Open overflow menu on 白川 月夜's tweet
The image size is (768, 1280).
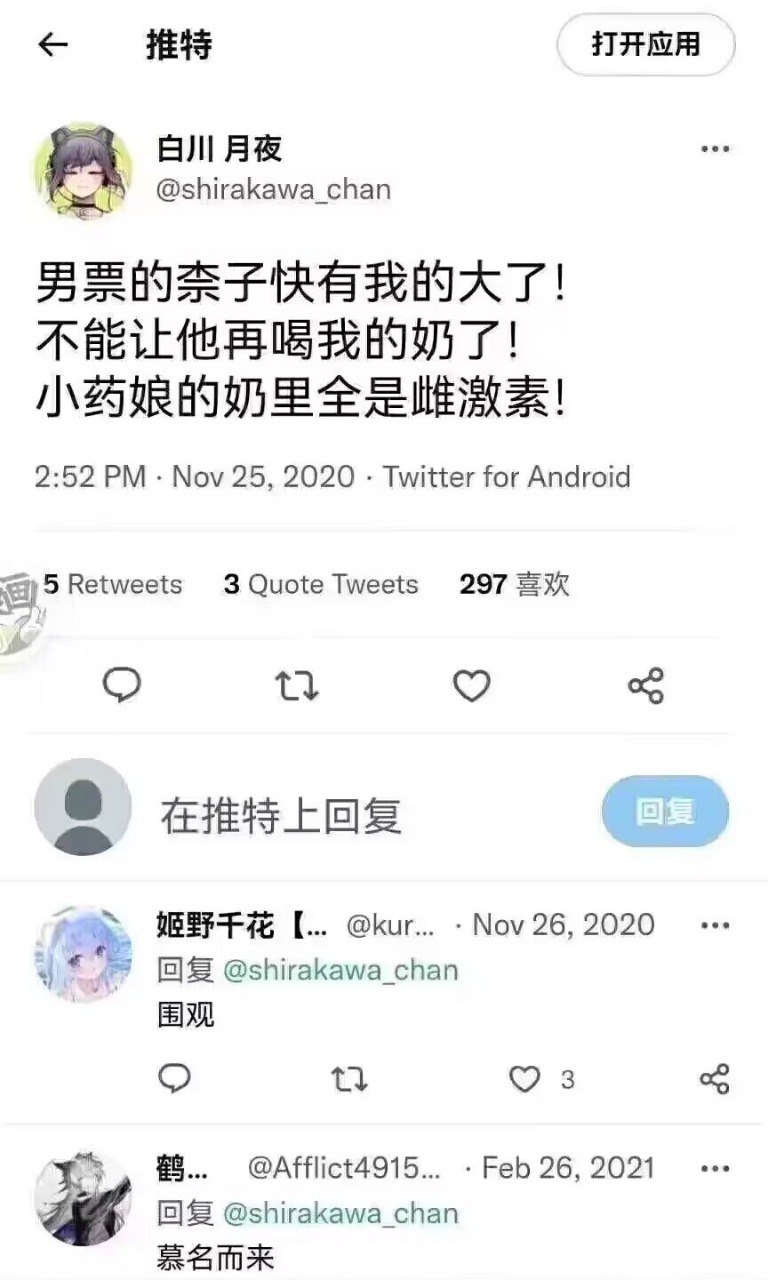(714, 149)
